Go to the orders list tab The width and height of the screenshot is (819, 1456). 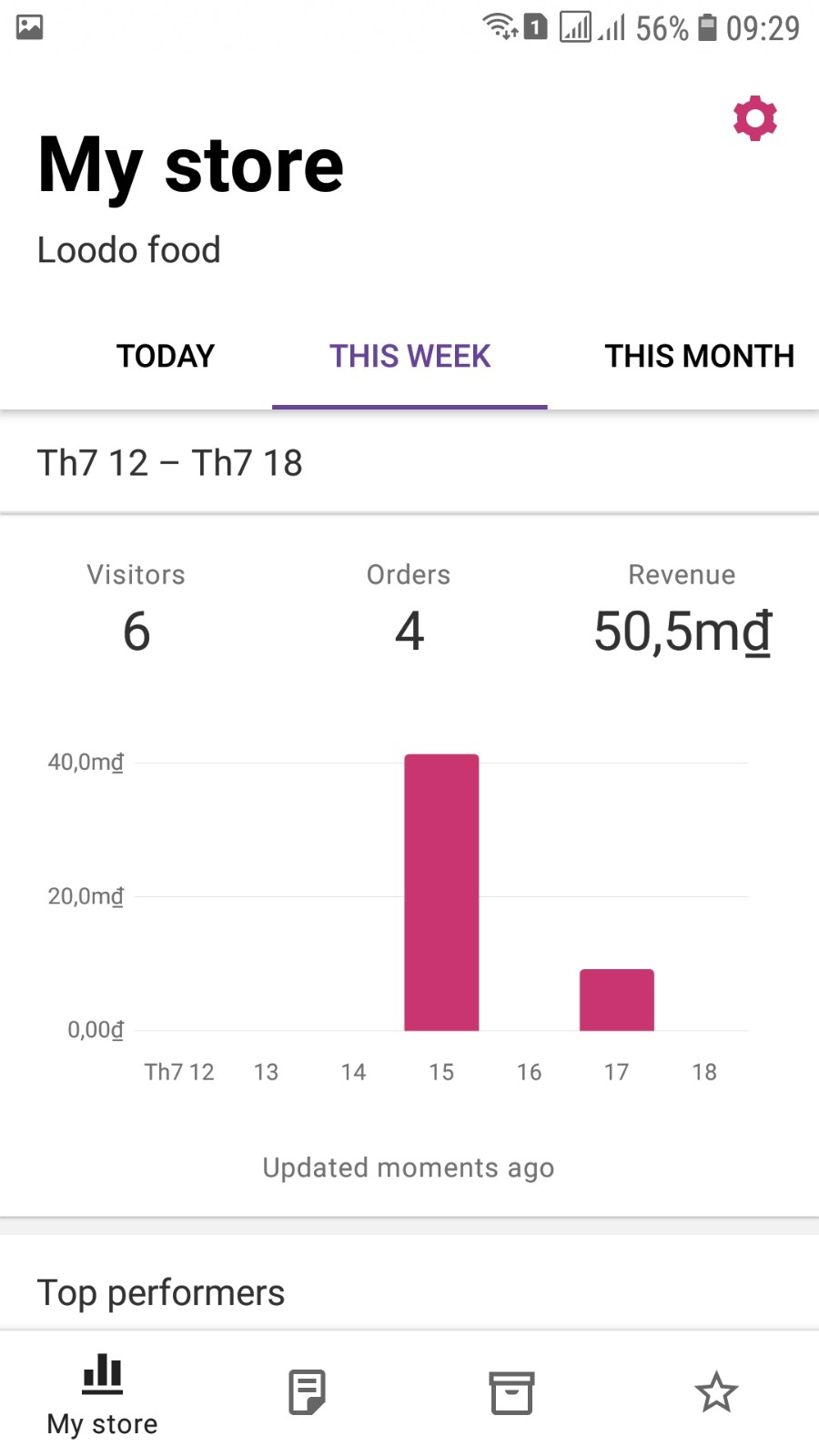pos(307,1393)
